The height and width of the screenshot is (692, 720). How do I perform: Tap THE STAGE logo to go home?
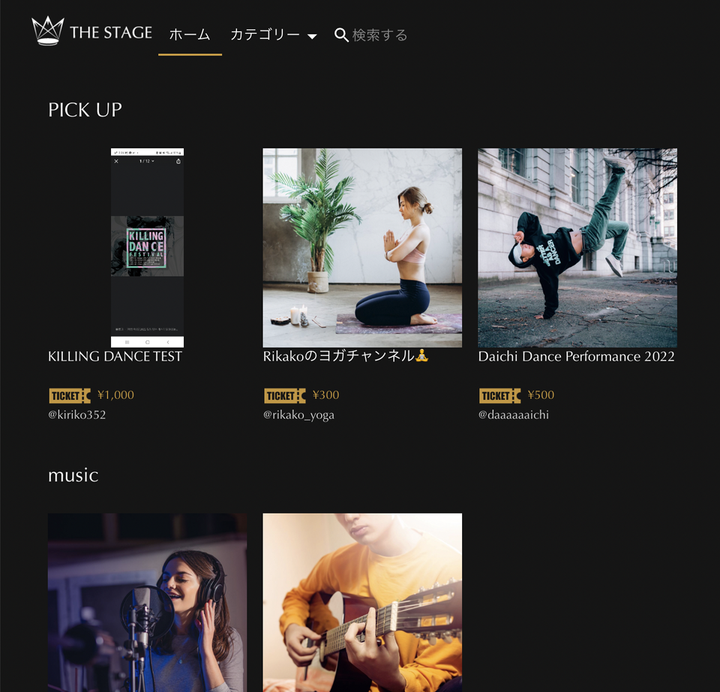(92, 32)
